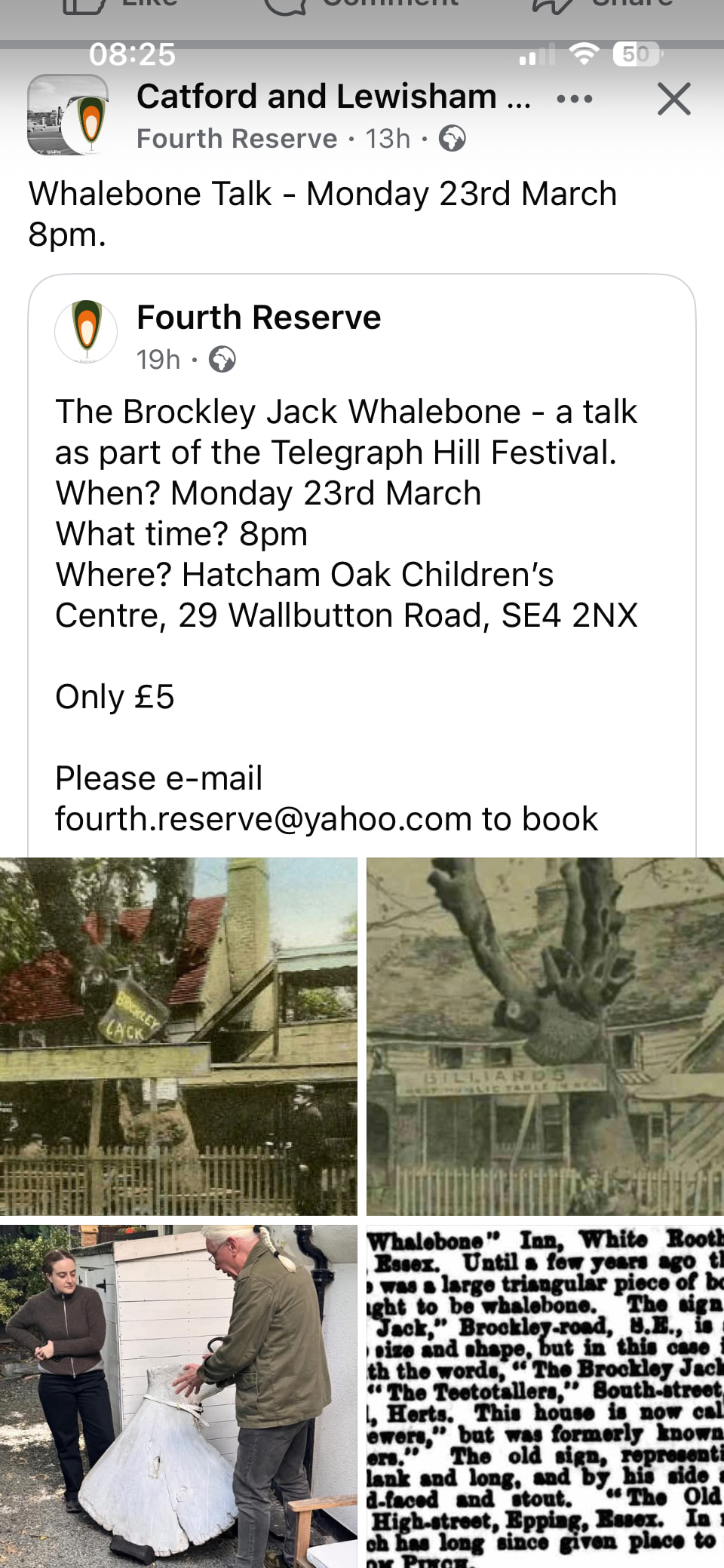
Task: Close the post with the X button
Action: tap(673, 100)
